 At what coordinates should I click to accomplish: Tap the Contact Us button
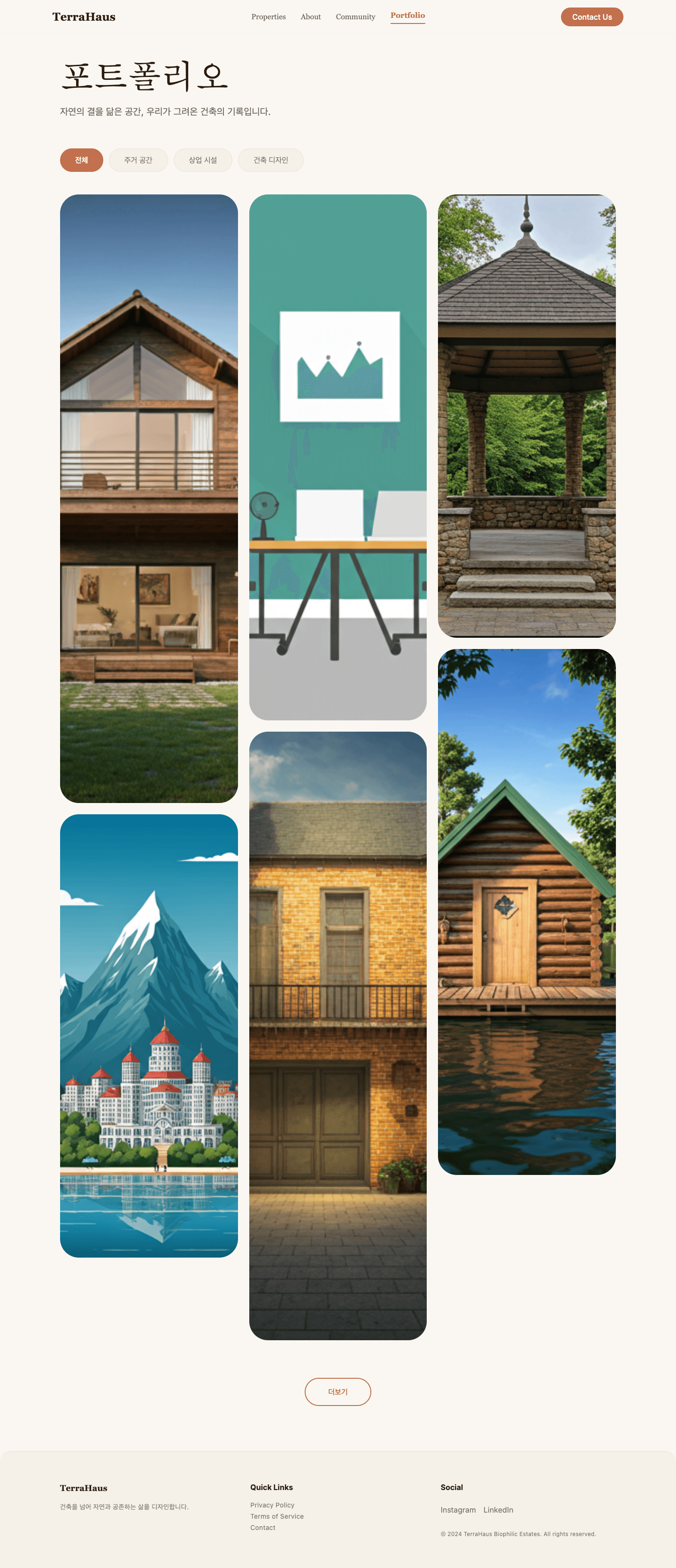[x=591, y=17]
